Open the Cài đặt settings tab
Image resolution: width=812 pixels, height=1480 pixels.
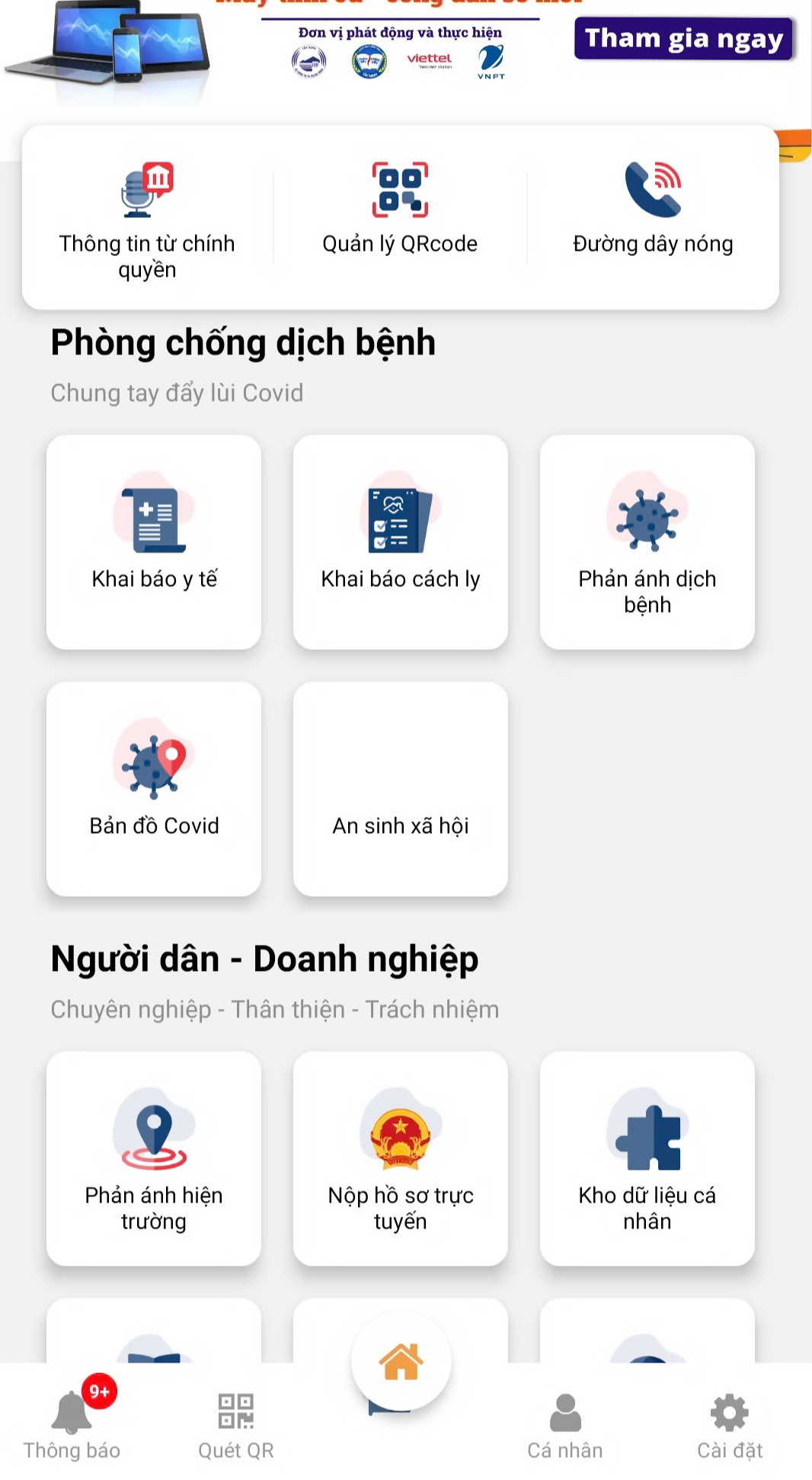[x=730, y=1424]
